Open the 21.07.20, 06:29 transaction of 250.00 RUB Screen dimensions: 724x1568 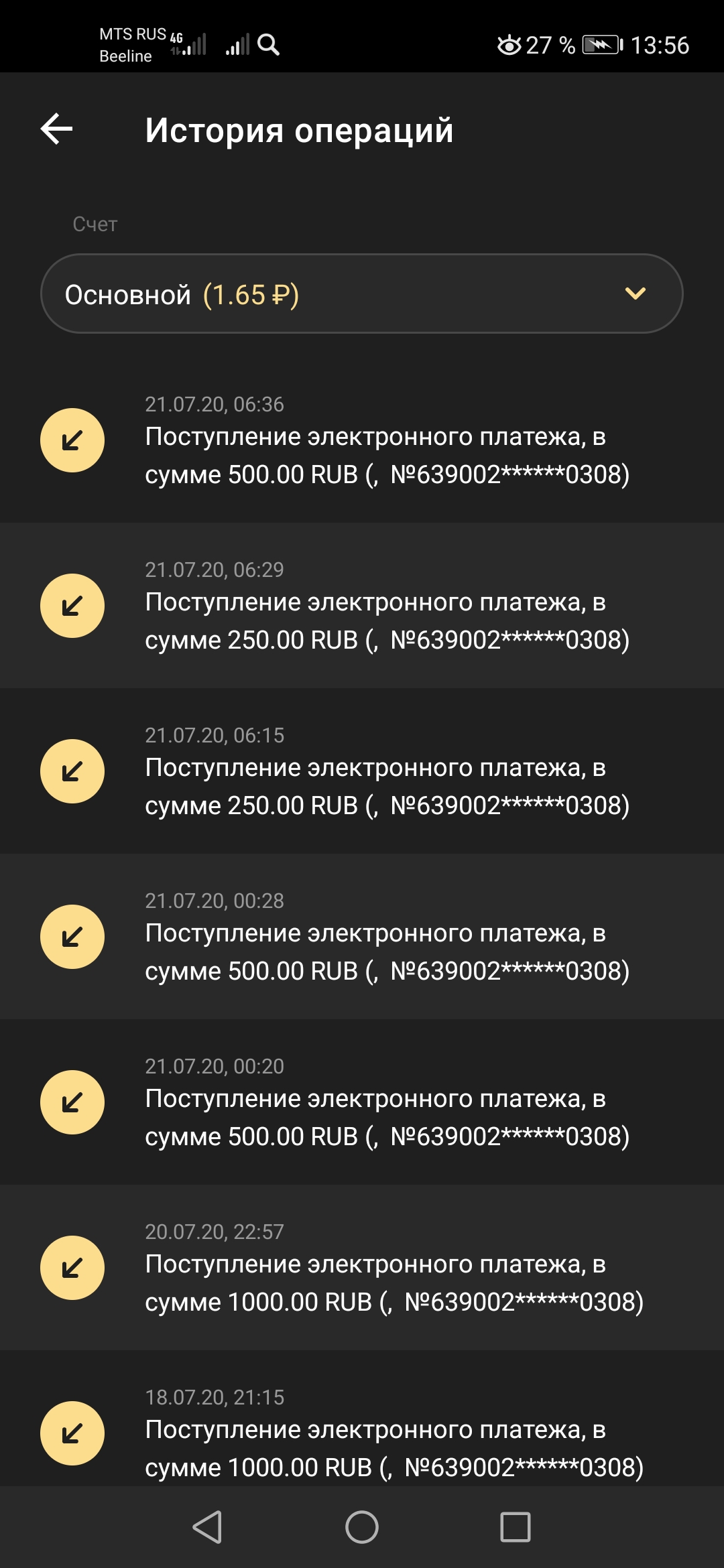(362, 606)
